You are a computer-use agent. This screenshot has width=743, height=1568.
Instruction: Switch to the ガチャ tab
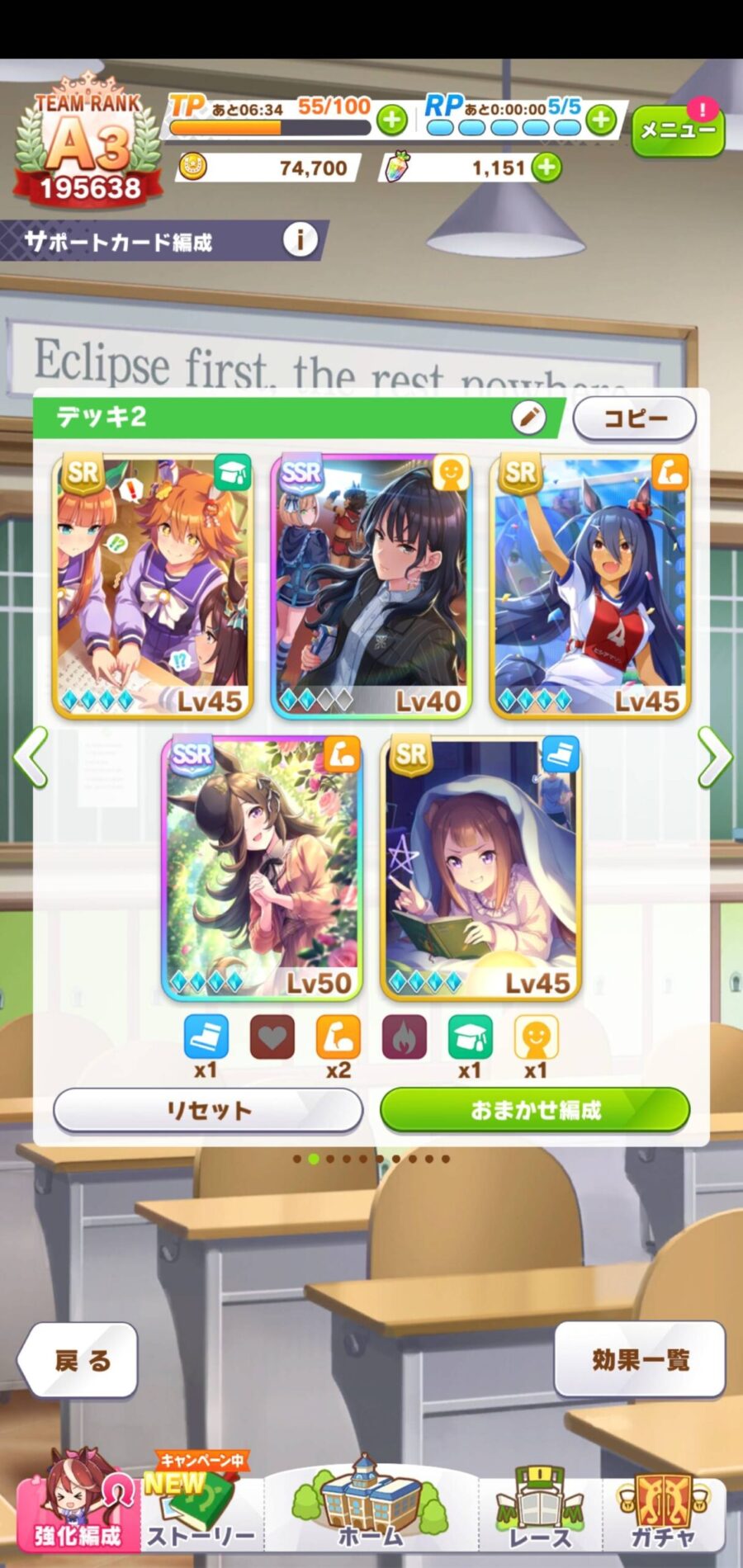coord(663,1510)
